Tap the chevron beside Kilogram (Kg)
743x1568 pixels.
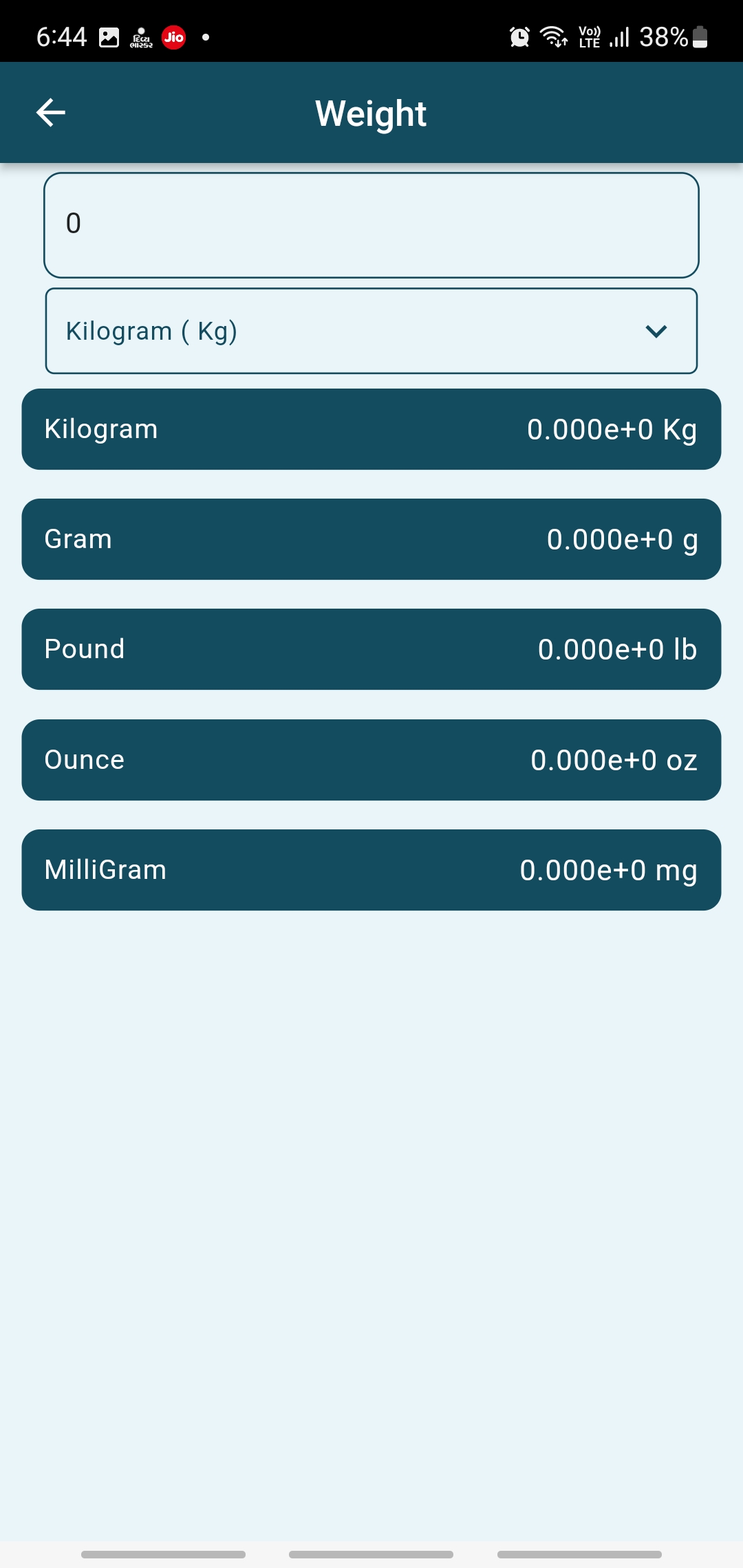656,331
